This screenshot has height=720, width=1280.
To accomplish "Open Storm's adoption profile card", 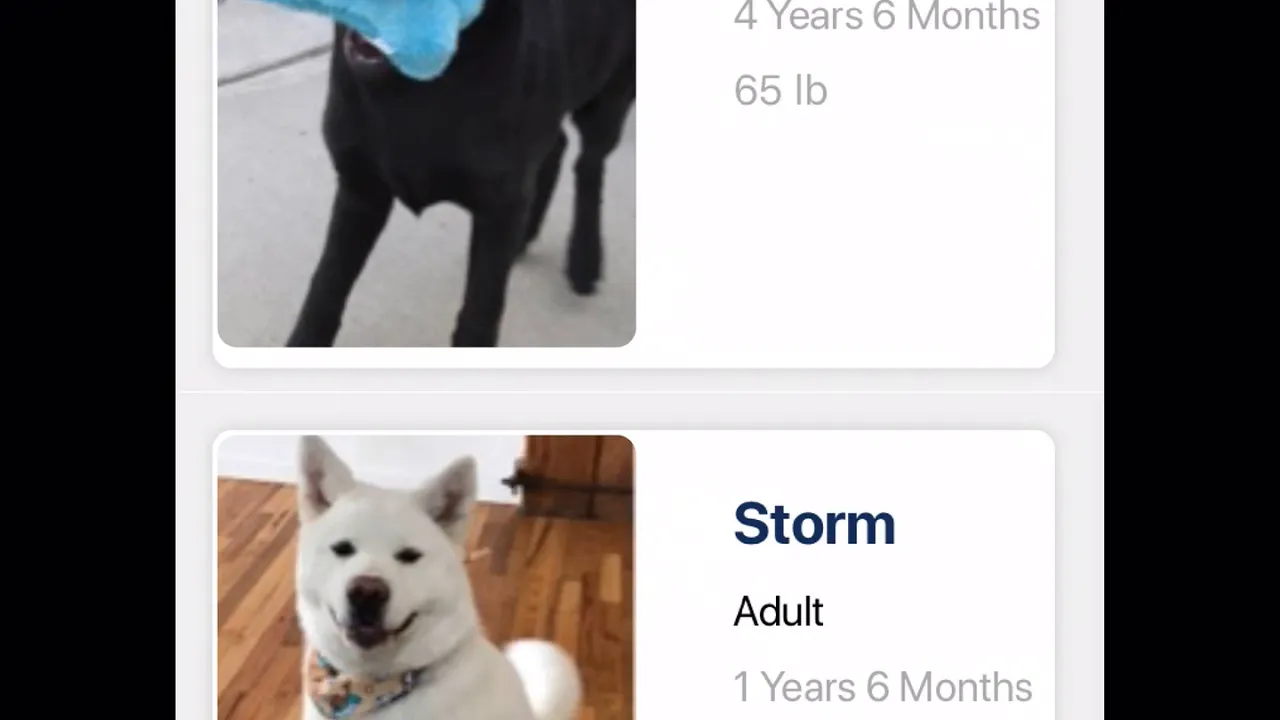I will coord(814,524).
